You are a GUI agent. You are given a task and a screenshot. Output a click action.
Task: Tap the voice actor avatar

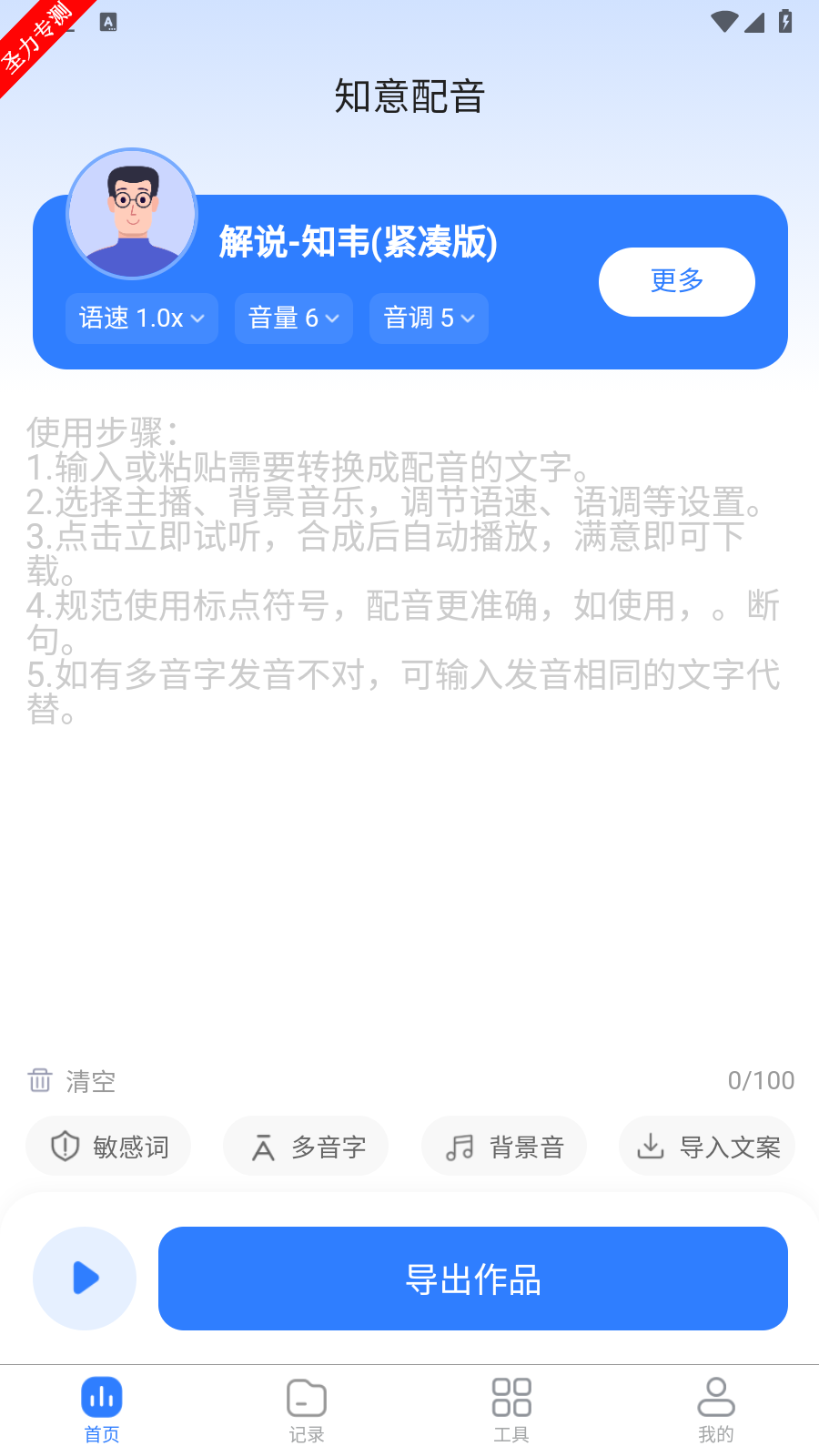(x=132, y=214)
